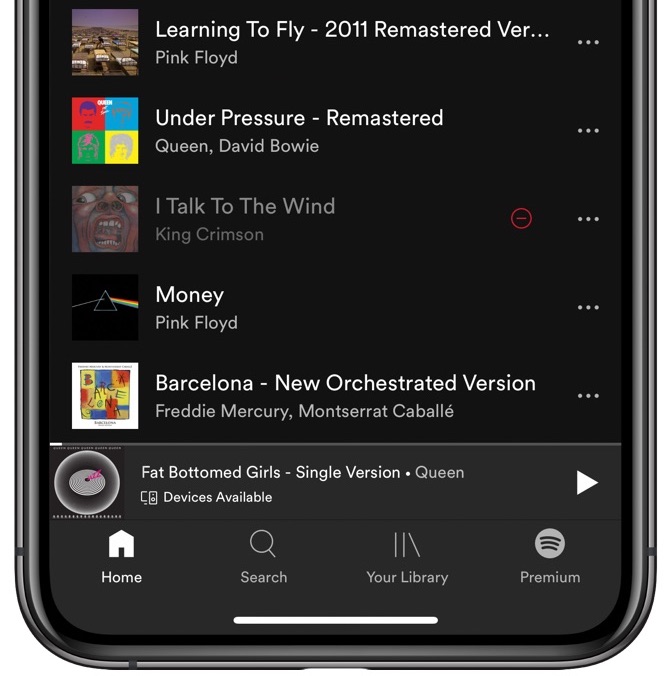Switch to the Premium tab
Image resolution: width=668 pixels, height=676 pixels.
(x=549, y=558)
